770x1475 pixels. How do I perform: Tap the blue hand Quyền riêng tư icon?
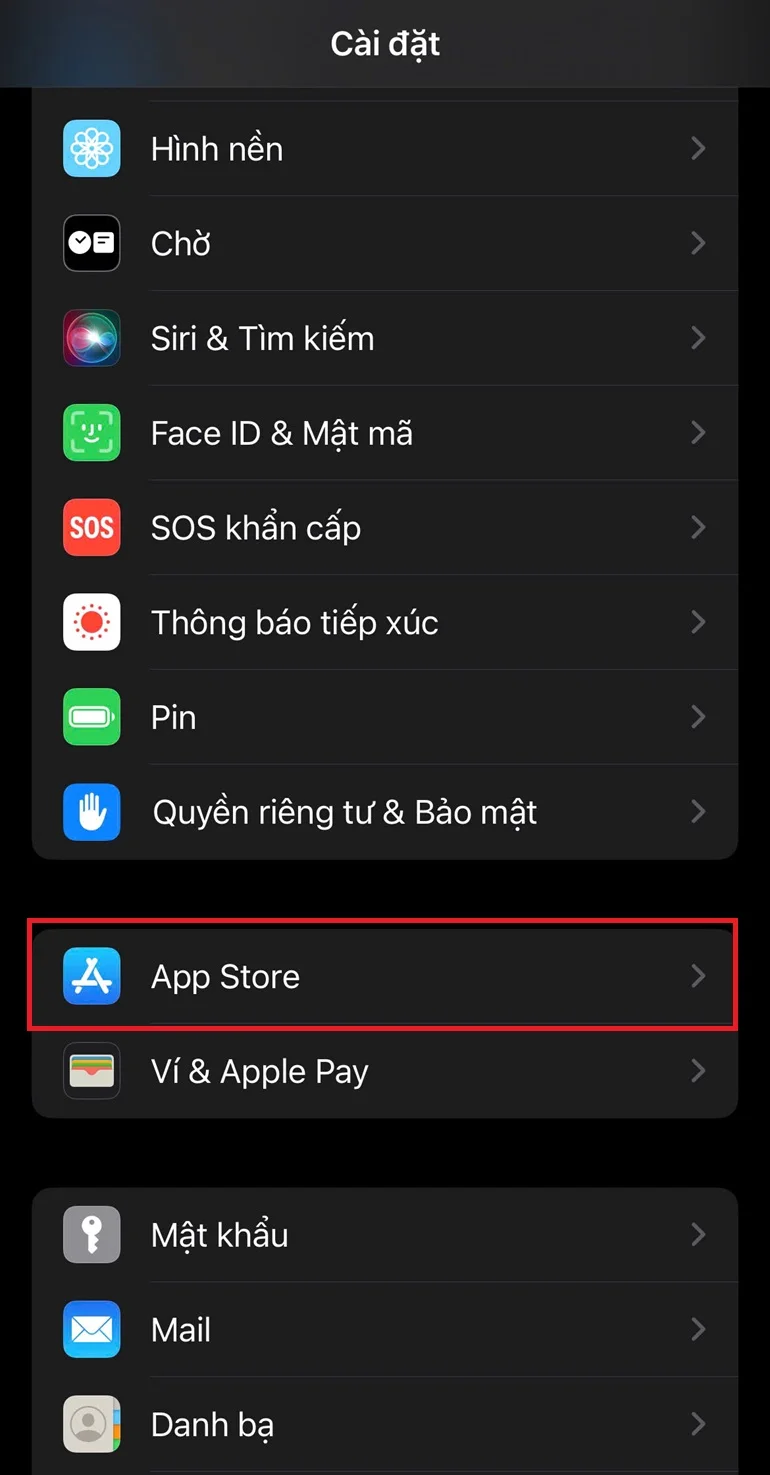click(x=91, y=812)
